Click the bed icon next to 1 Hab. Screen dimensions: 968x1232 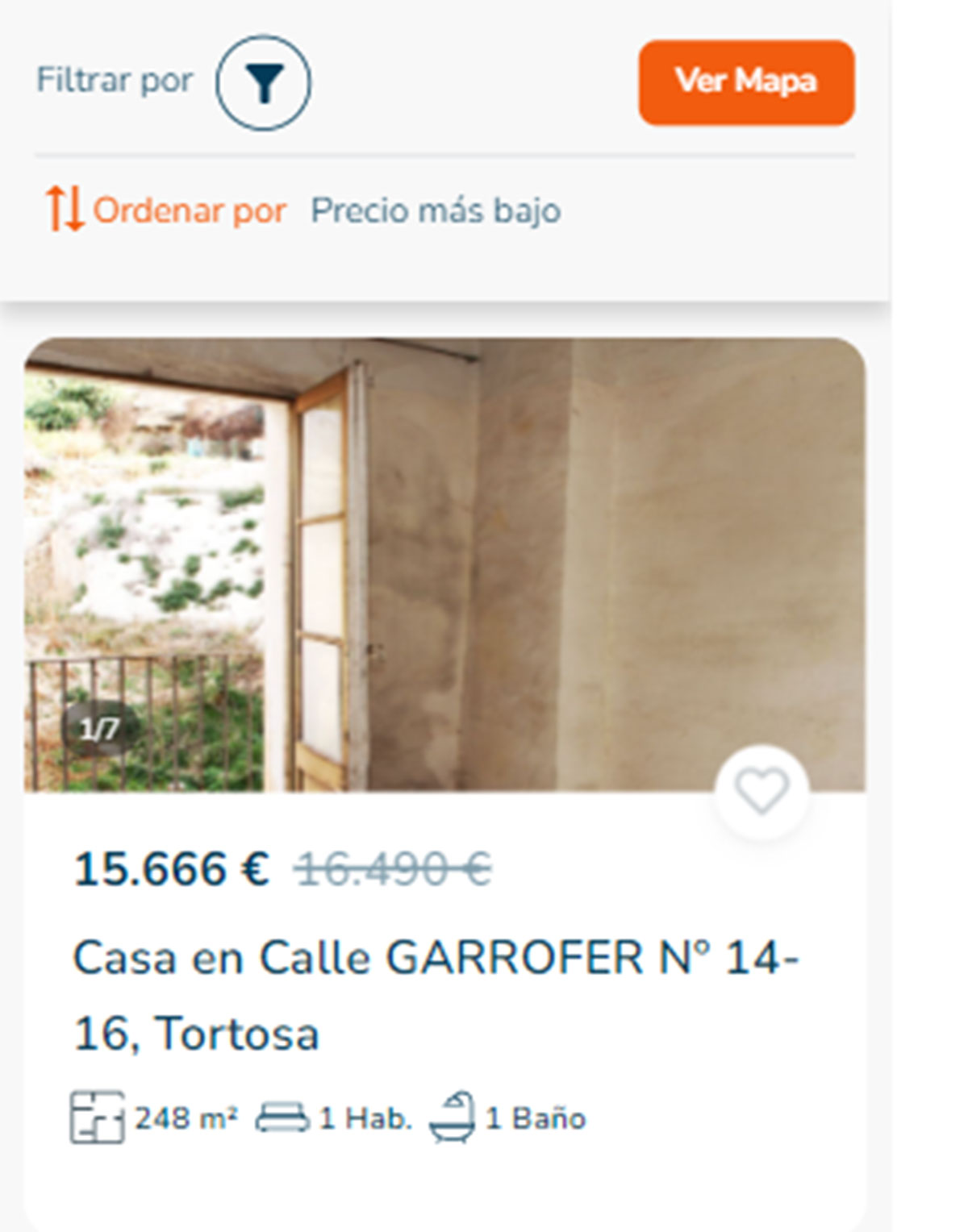pyautogui.click(x=282, y=1117)
